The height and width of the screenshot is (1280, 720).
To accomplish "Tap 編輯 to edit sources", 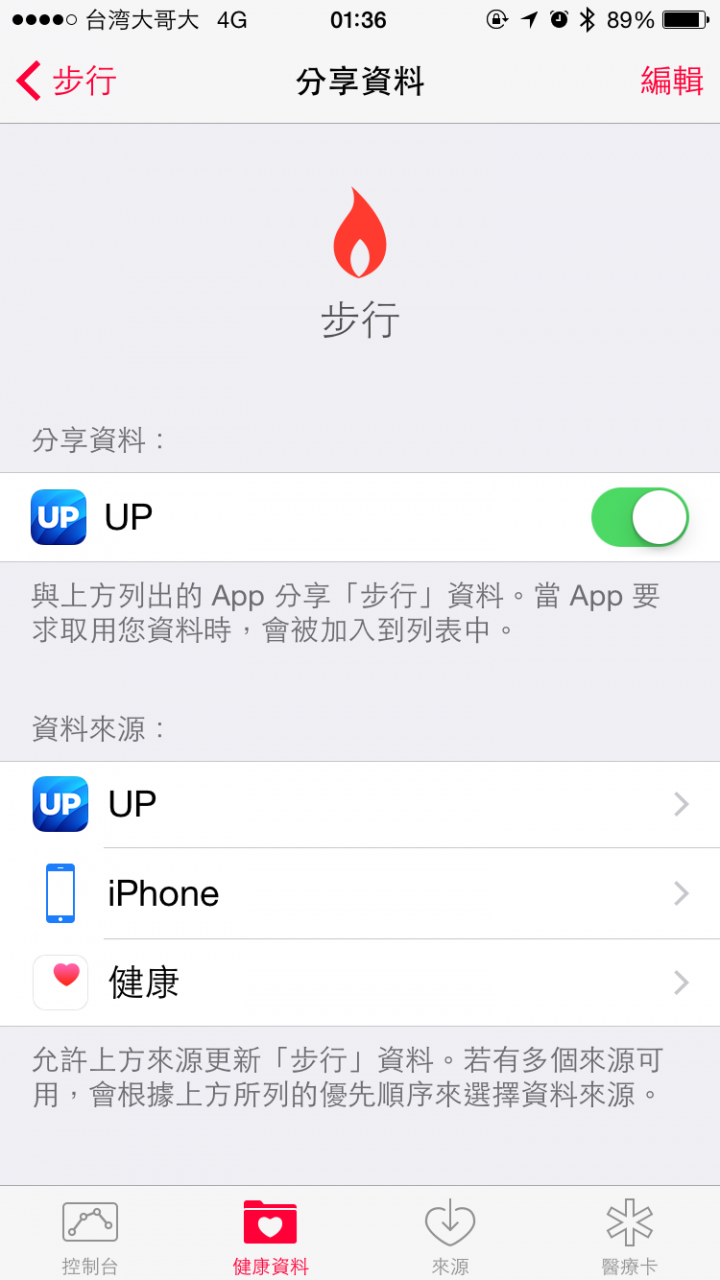I will tap(671, 81).
